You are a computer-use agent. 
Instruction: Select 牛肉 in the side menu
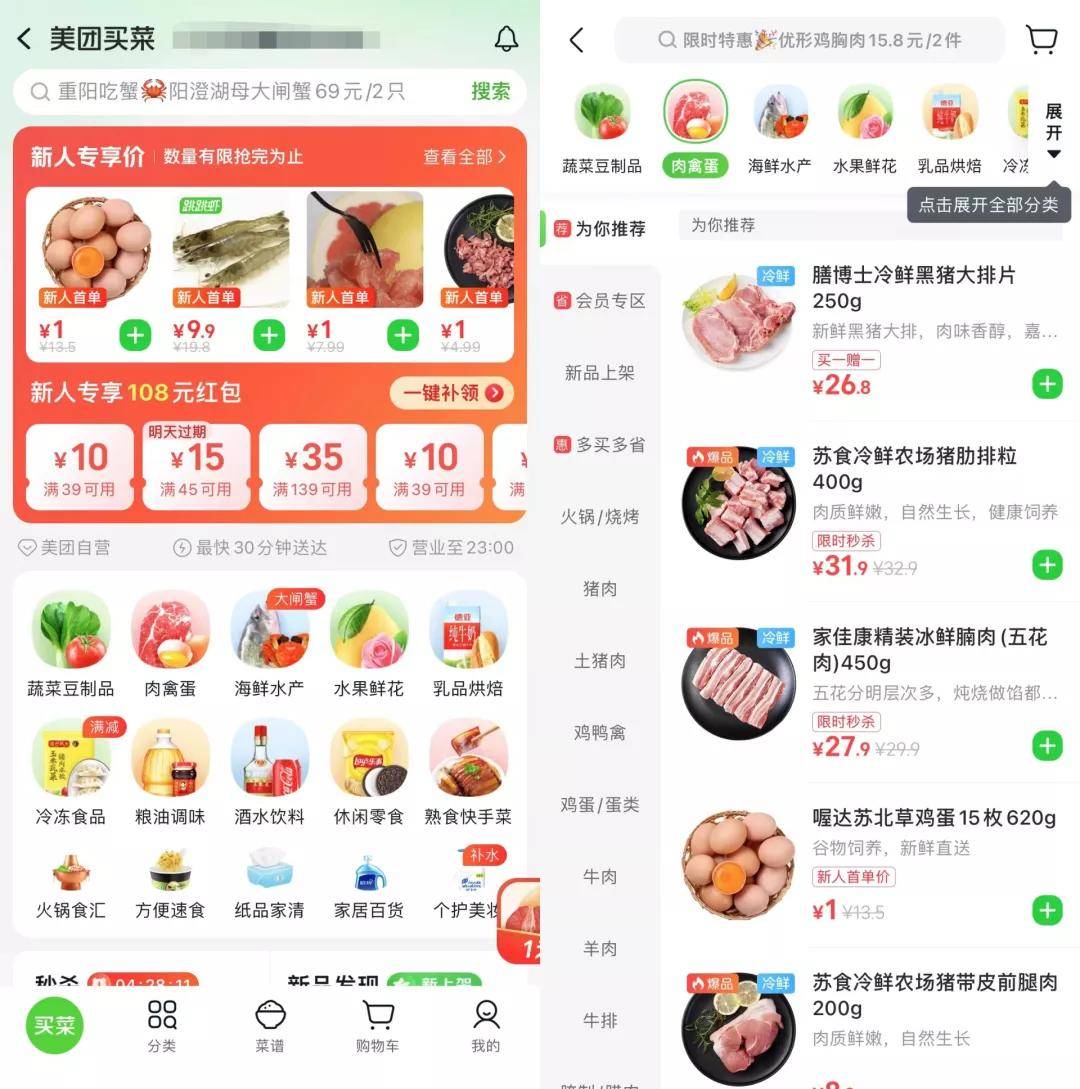point(600,877)
